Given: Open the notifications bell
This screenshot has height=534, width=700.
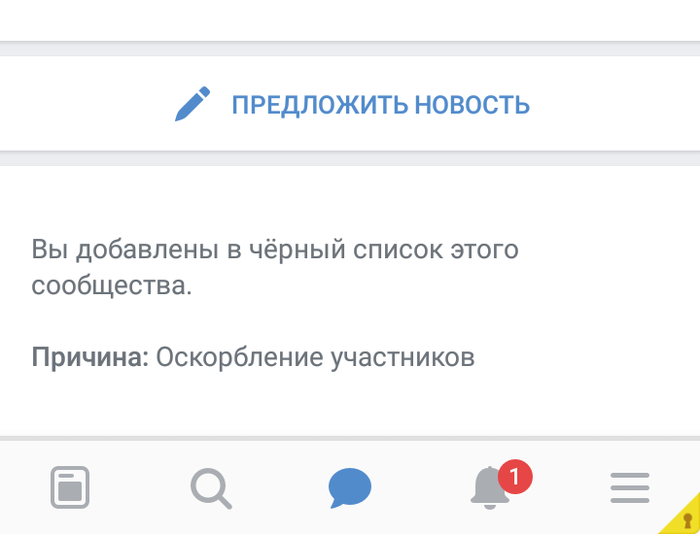Looking at the screenshot, I should point(491,488).
